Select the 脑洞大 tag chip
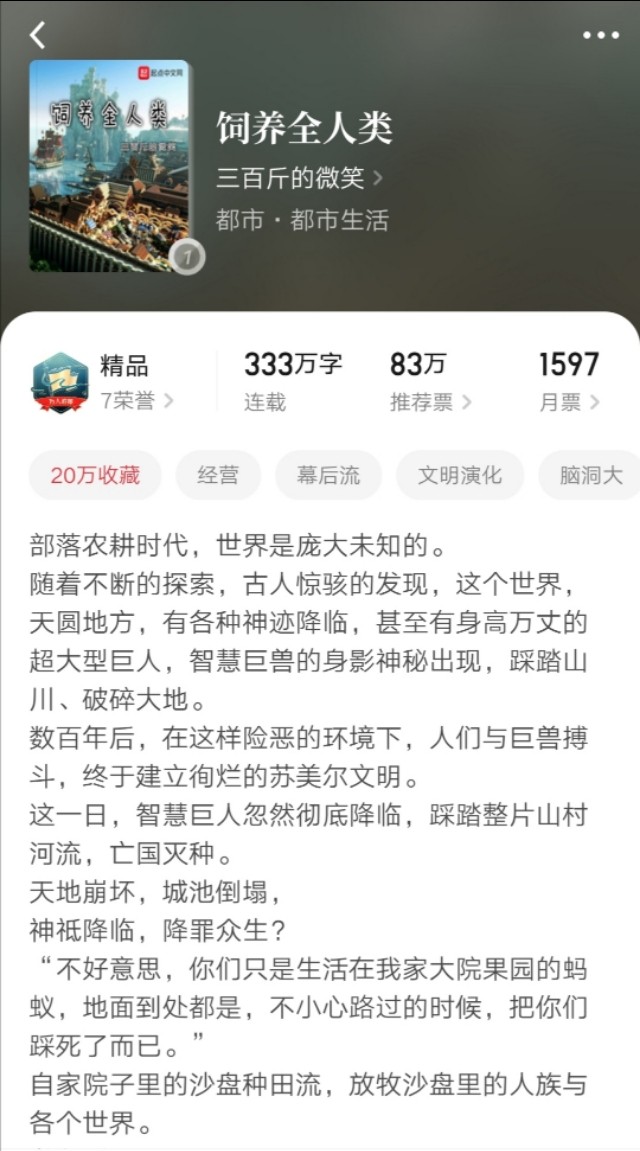Screen dimensions: 640x1151 coord(590,475)
